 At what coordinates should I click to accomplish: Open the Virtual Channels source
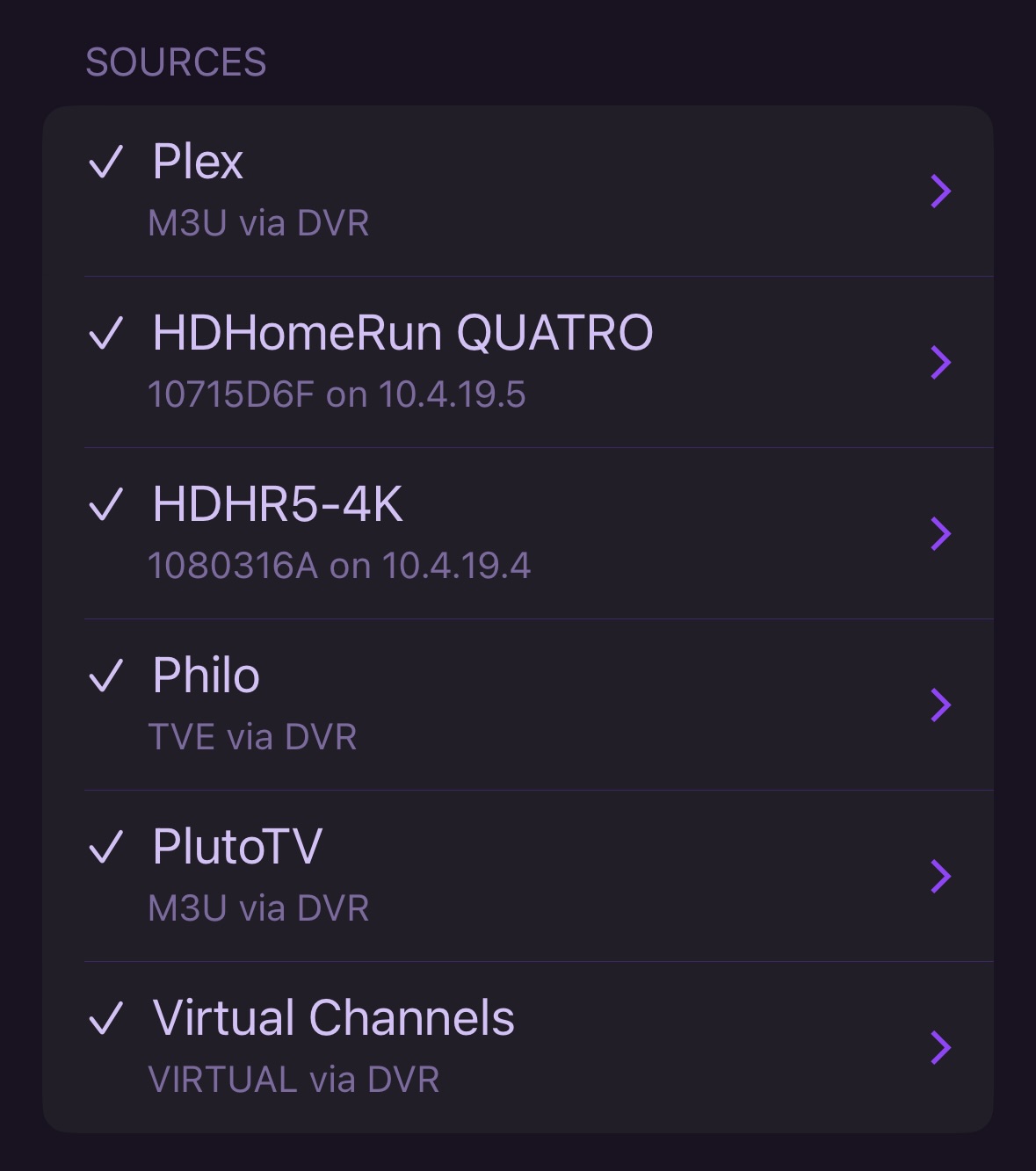[x=517, y=1047]
